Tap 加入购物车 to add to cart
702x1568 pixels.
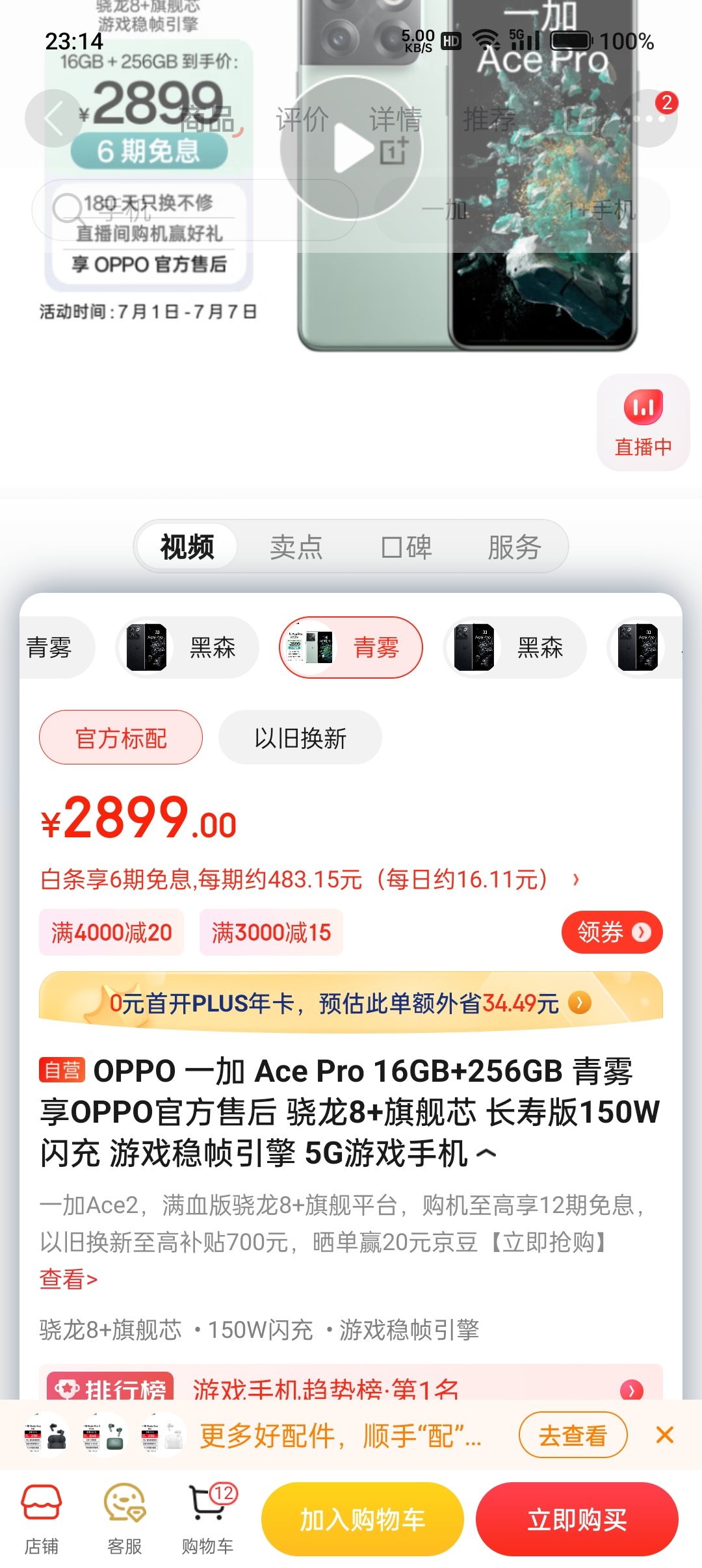[x=363, y=1519]
